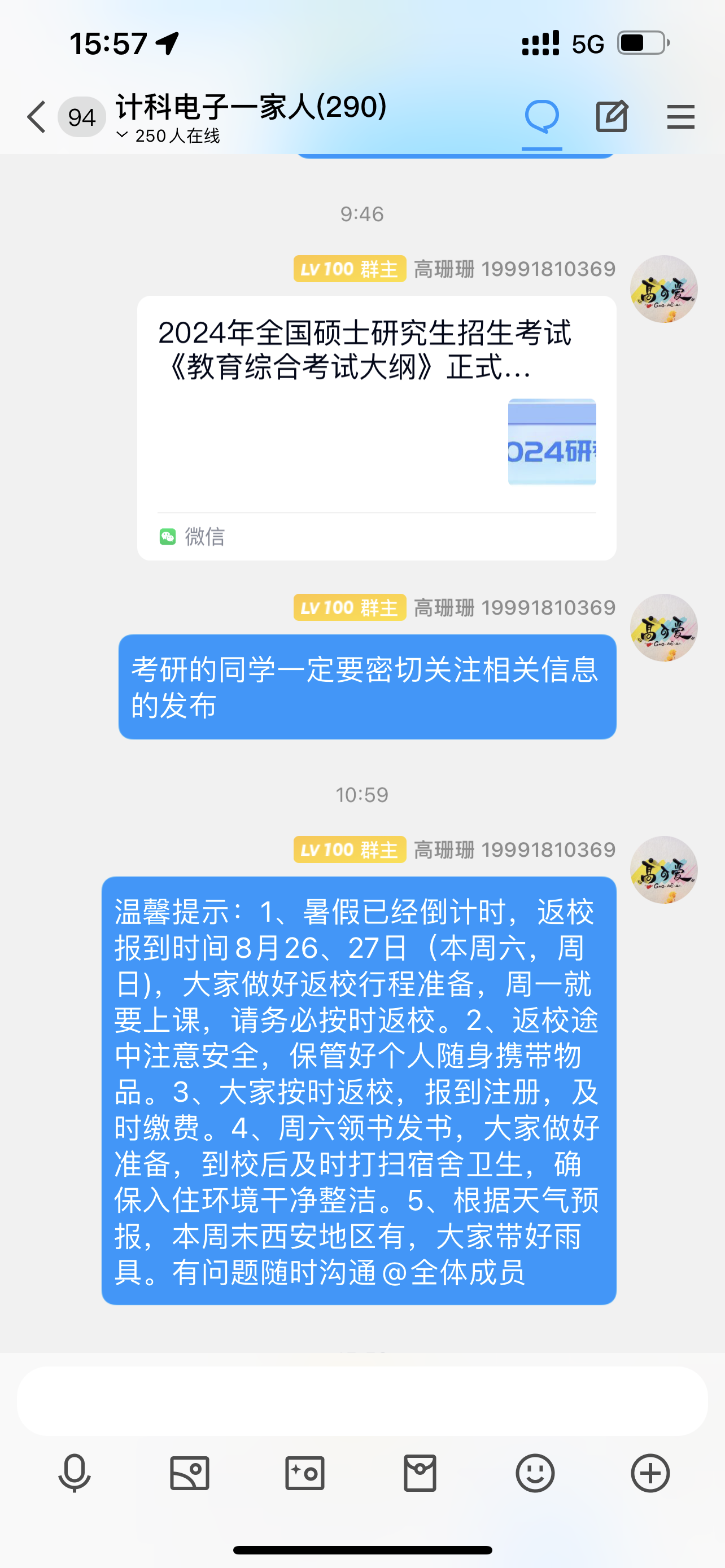
Task: Open the note editing icon in header
Action: click(x=611, y=116)
